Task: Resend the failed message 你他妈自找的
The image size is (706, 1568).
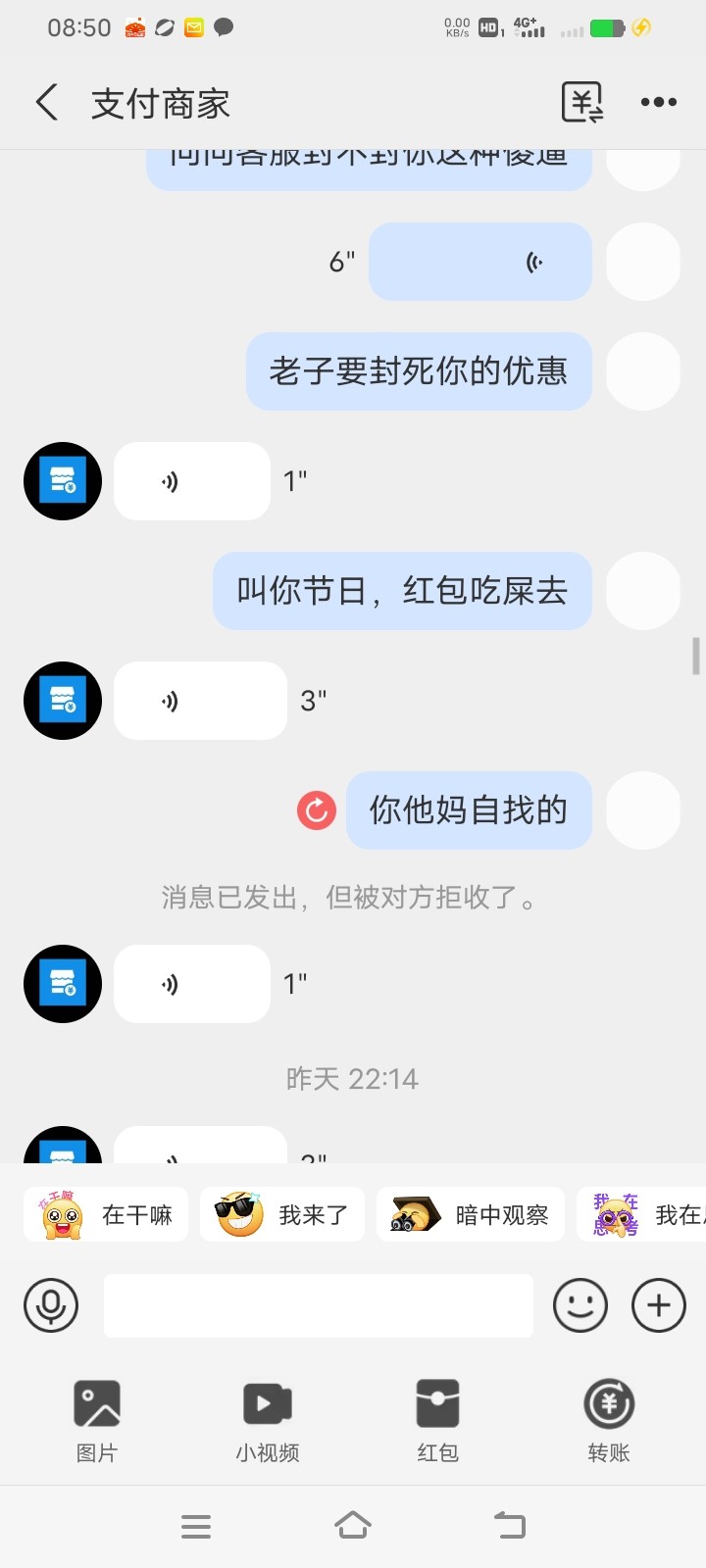Action: (x=317, y=810)
